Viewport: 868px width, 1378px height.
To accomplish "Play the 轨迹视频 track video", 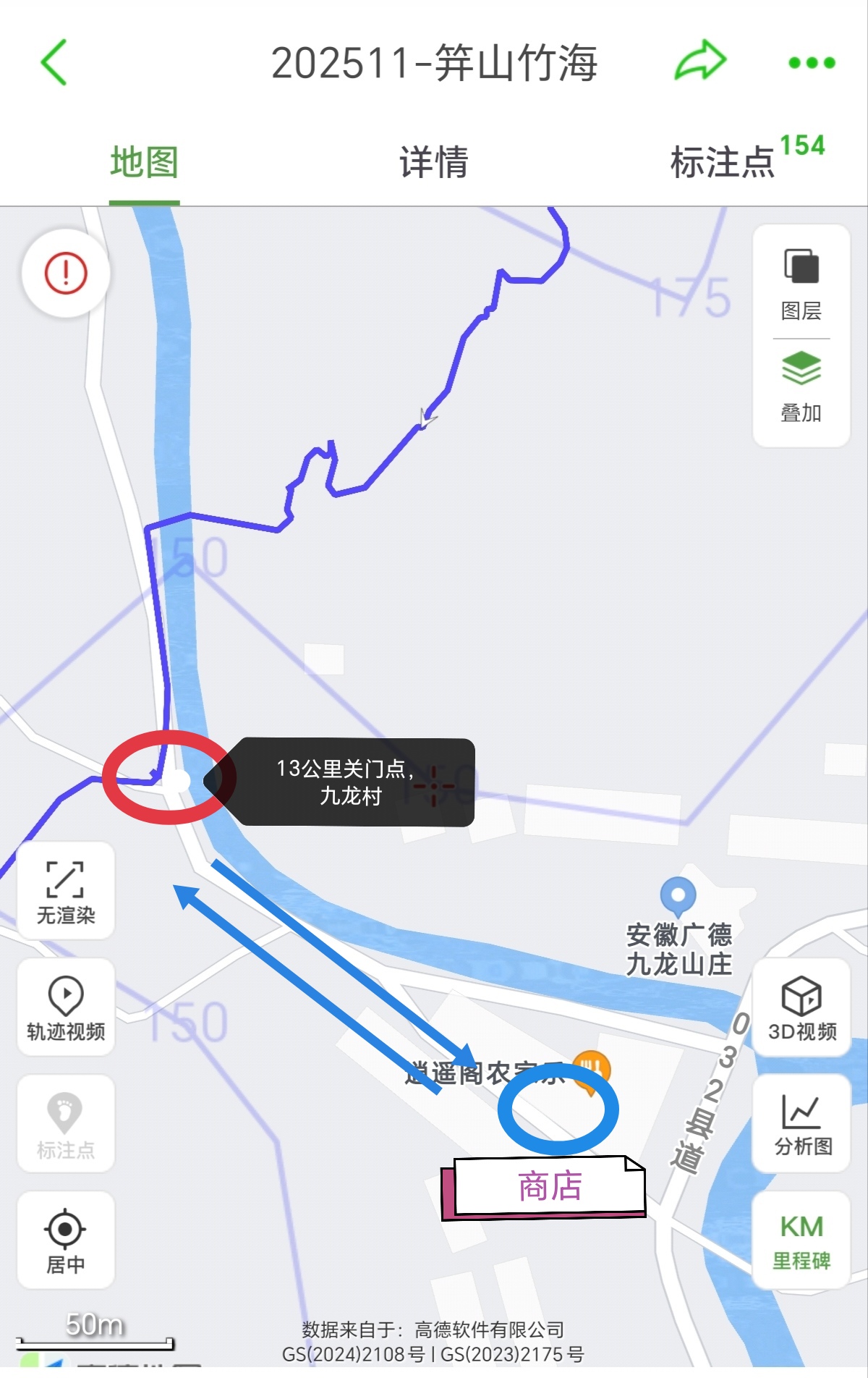I will click(66, 1007).
